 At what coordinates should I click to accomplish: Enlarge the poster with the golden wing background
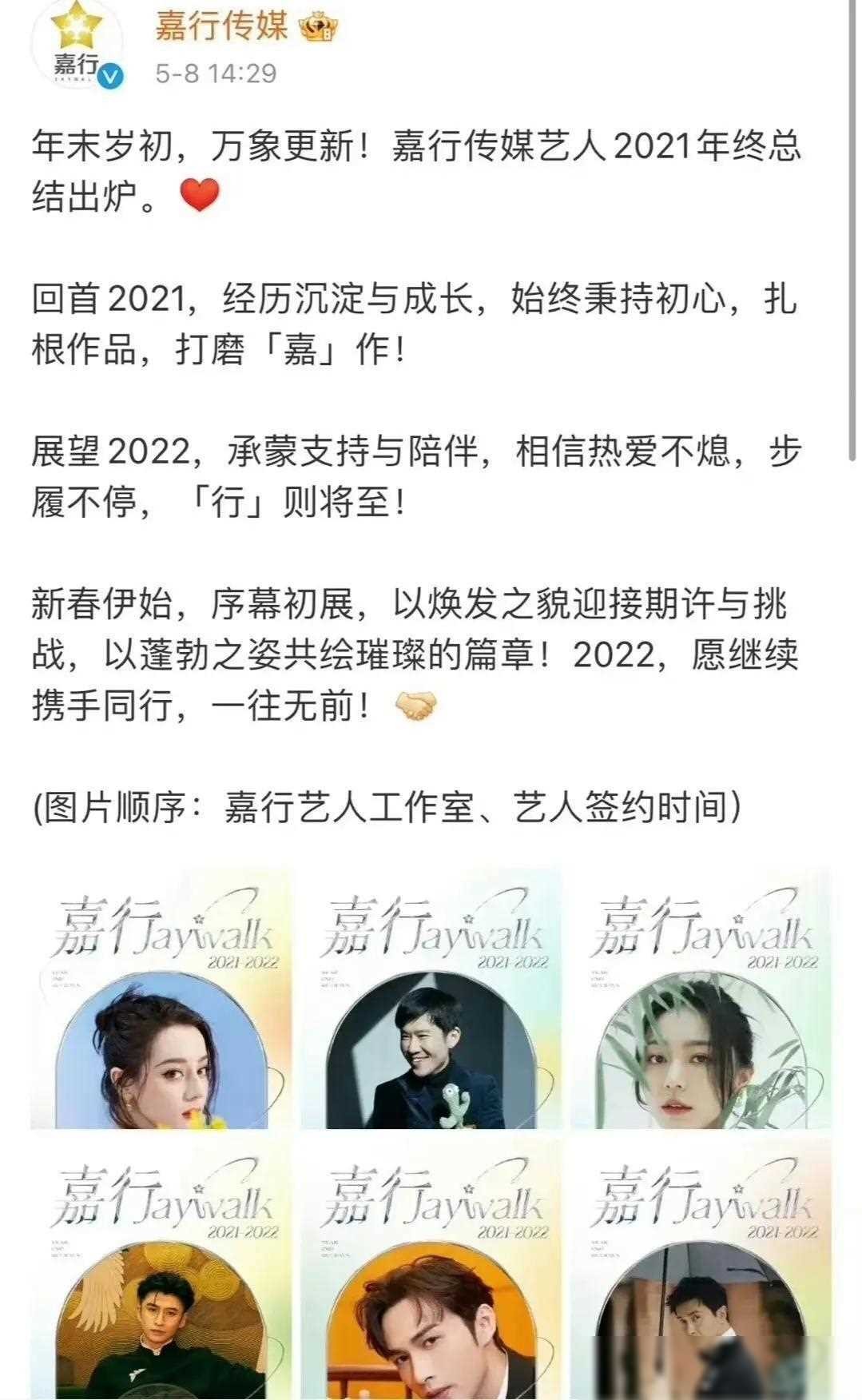161,1271
